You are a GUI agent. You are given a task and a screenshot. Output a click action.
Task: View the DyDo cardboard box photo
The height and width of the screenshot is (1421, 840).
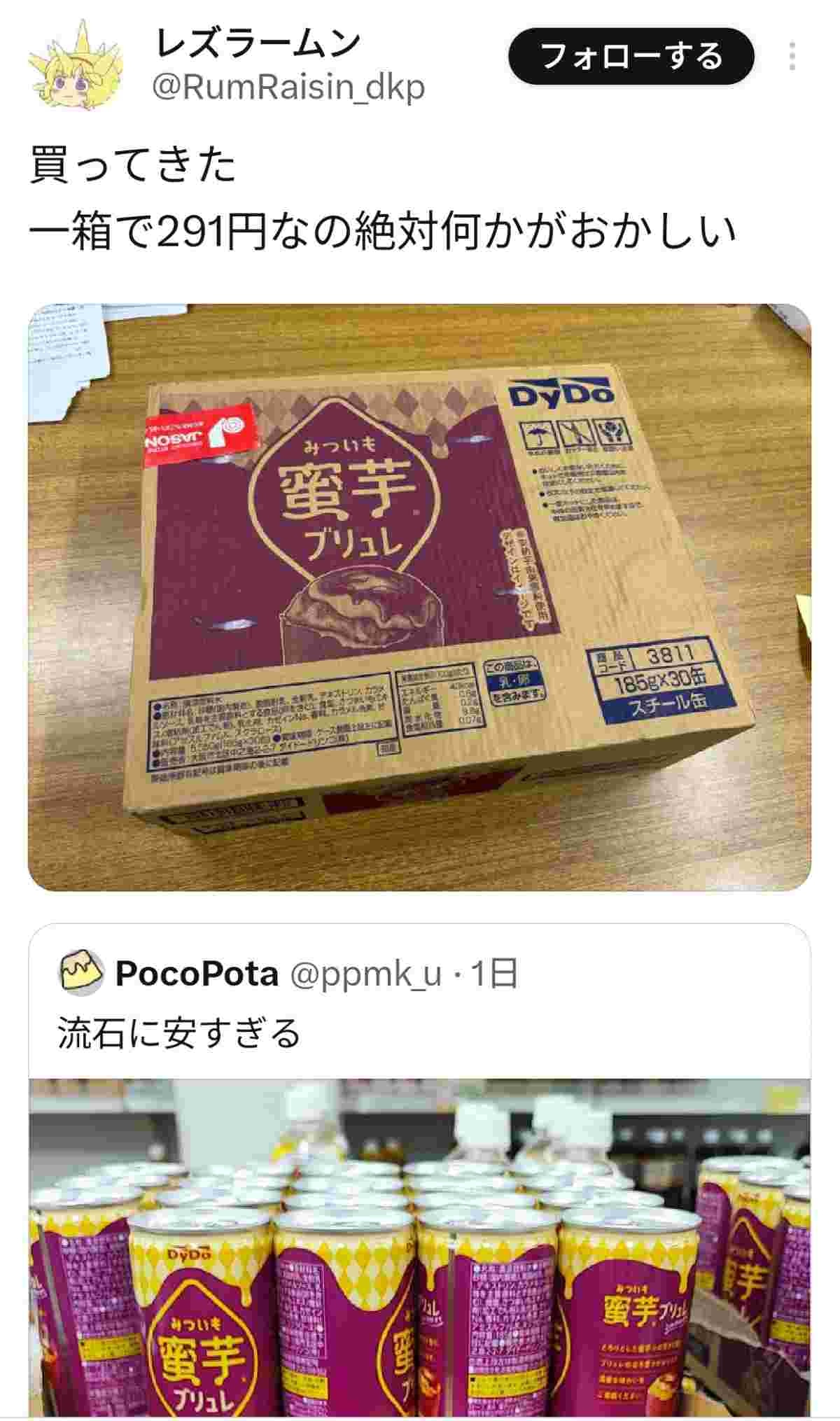click(419, 597)
